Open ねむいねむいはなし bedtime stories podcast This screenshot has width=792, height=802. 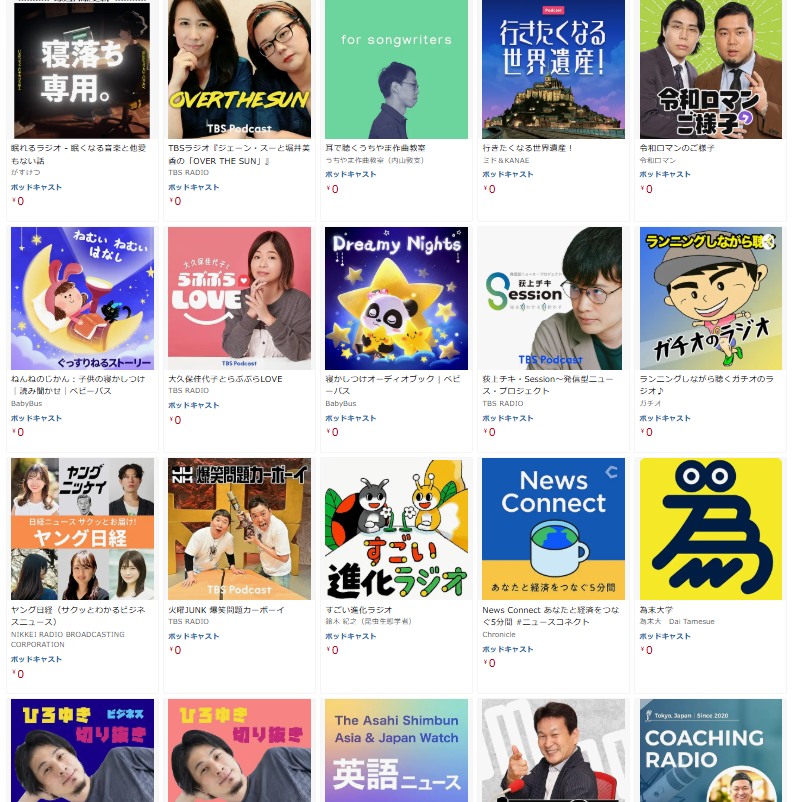click(x=82, y=298)
